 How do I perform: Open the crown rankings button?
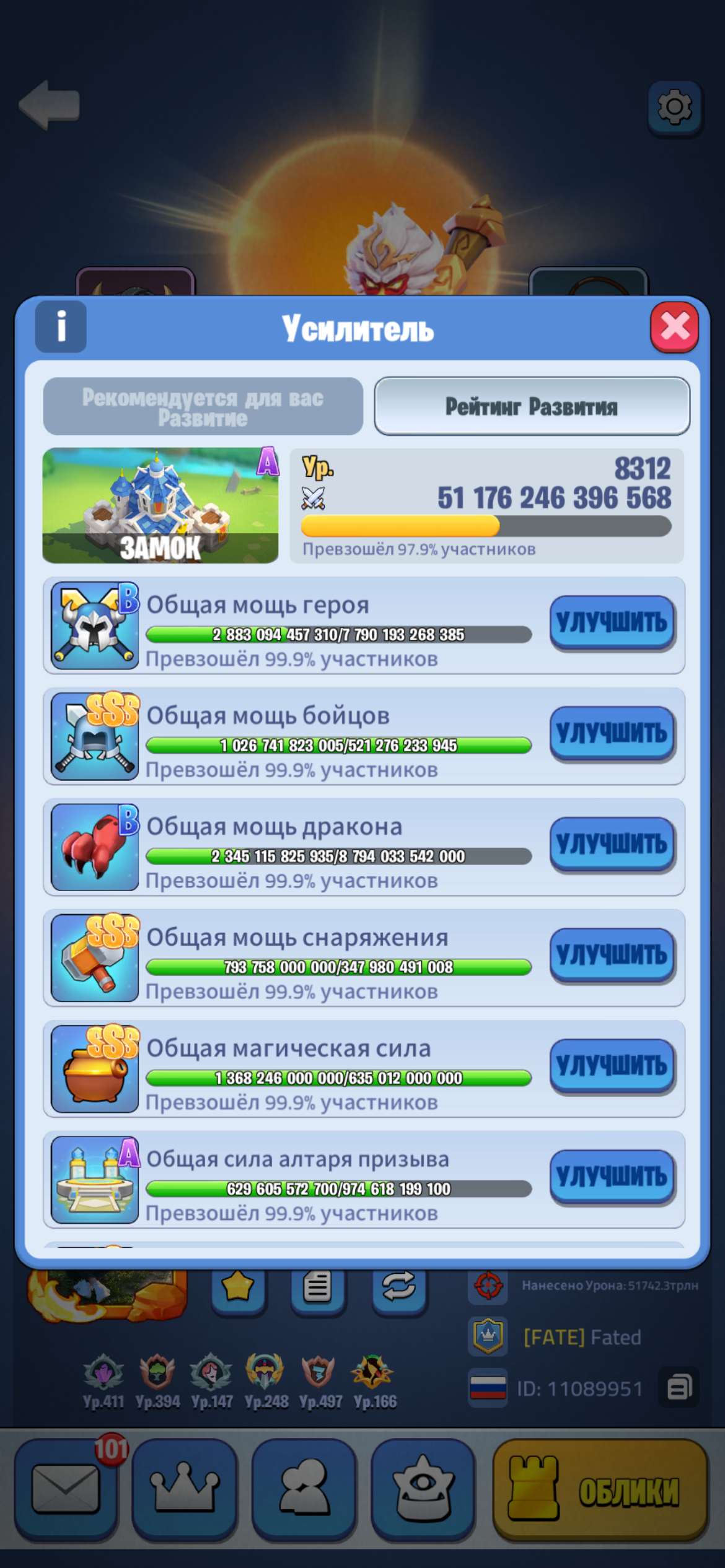click(x=184, y=1489)
